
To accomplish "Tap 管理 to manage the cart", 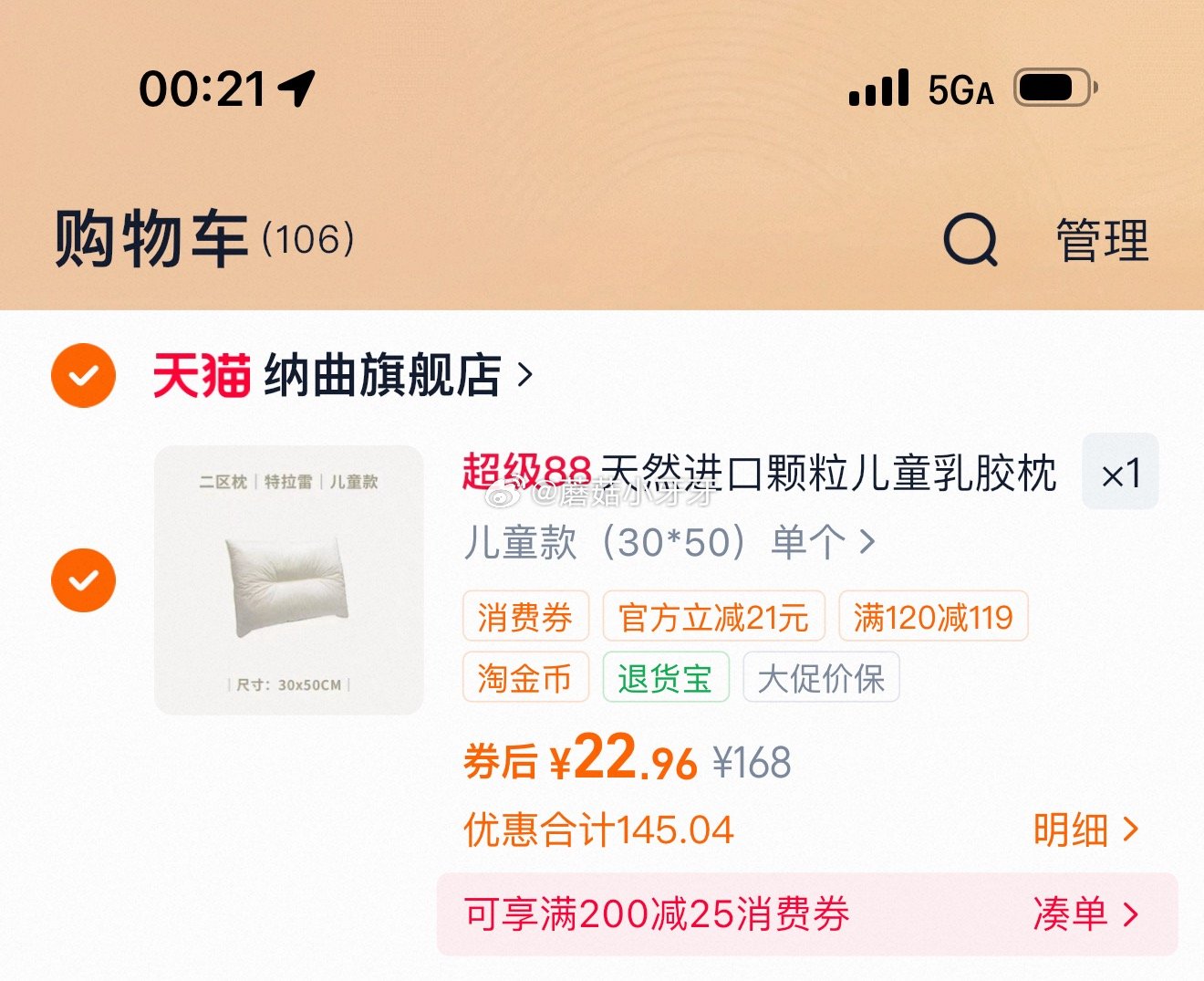I will 1102,241.
